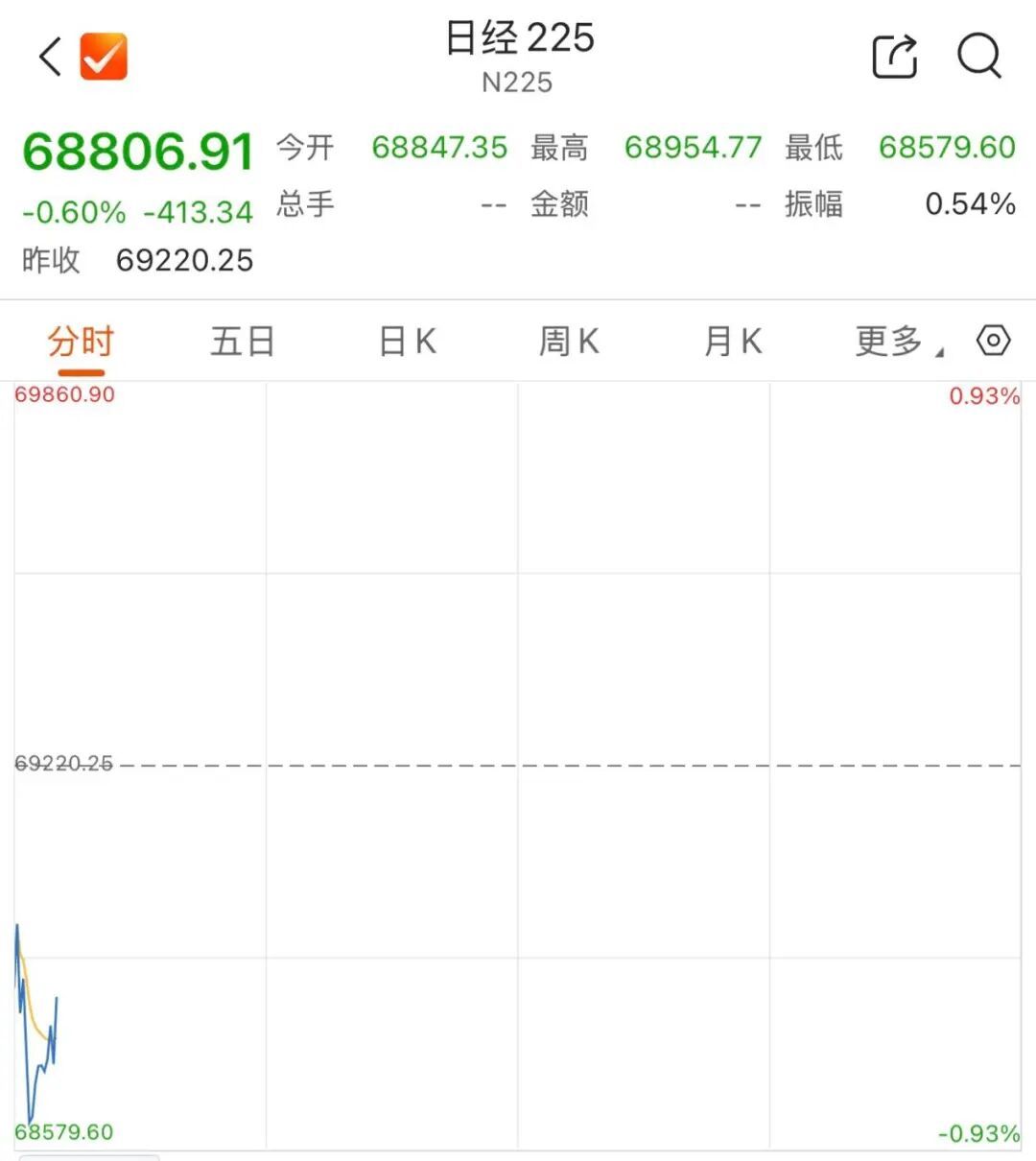This screenshot has width=1036, height=1161.
Task: Open the search magnifier
Action: [x=979, y=57]
